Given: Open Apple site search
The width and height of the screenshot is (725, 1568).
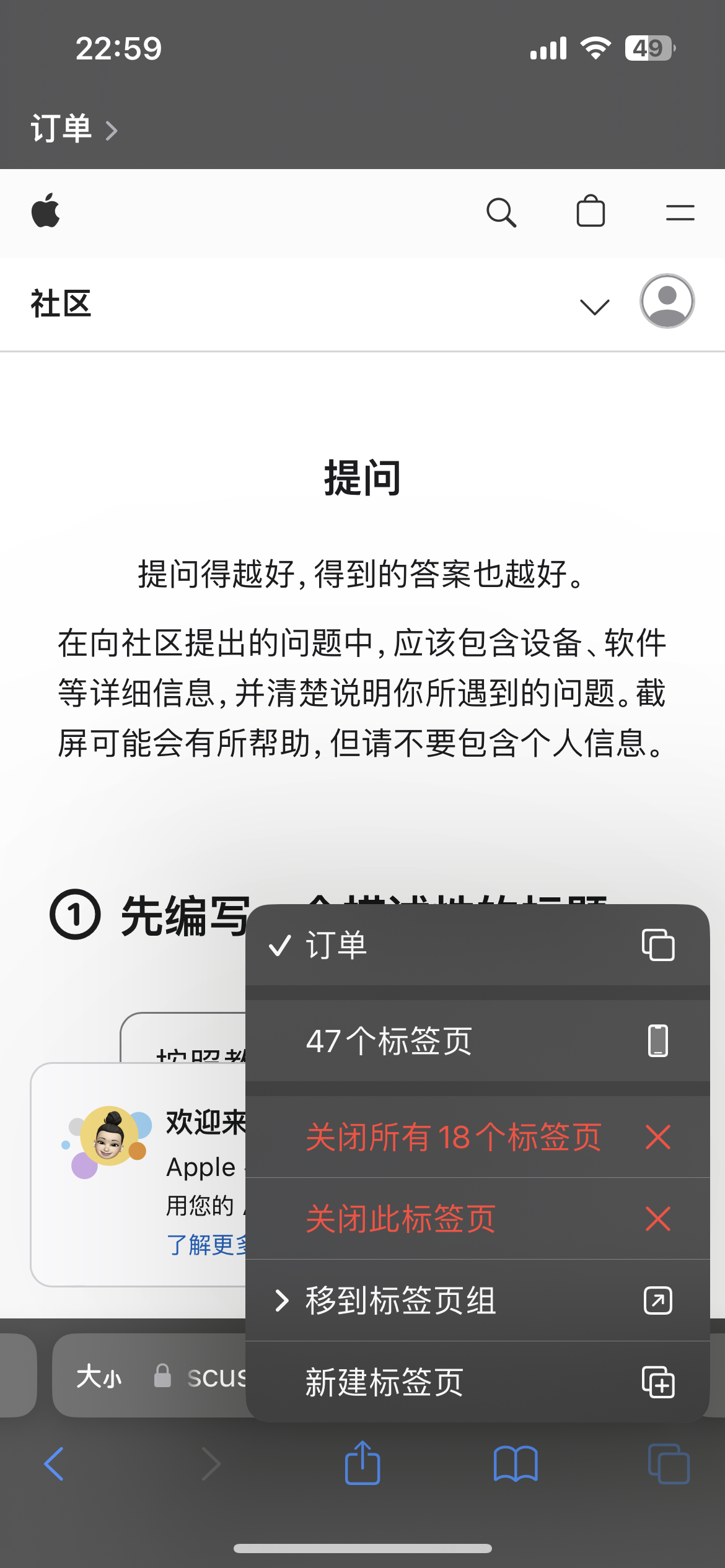Looking at the screenshot, I should 501,213.
